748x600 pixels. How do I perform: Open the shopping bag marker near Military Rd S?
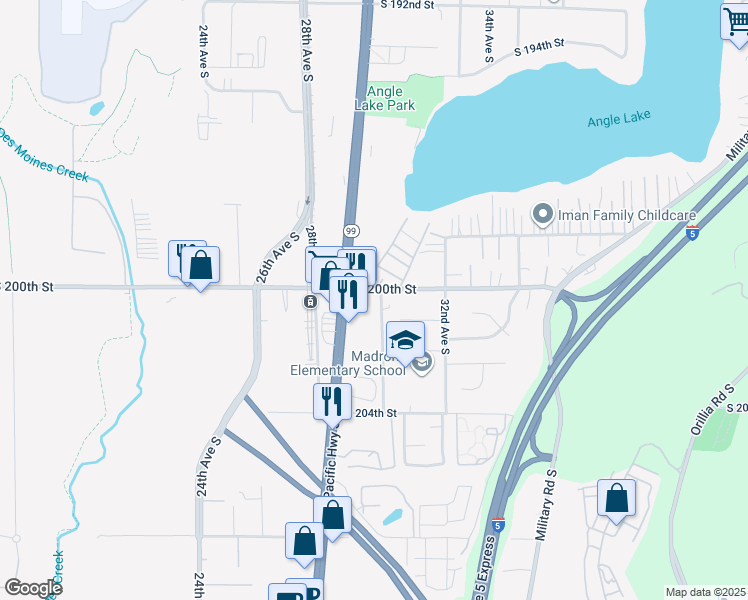[x=617, y=498]
